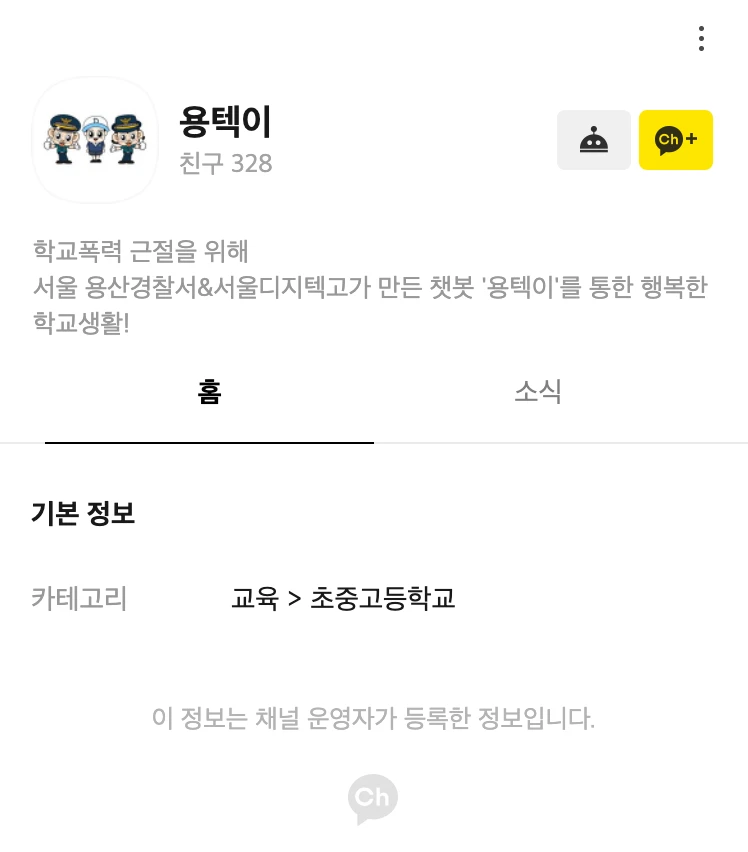Viewport: 748px width, 852px height.
Task: Switch to the 소식 tab
Action: tap(538, 392)
